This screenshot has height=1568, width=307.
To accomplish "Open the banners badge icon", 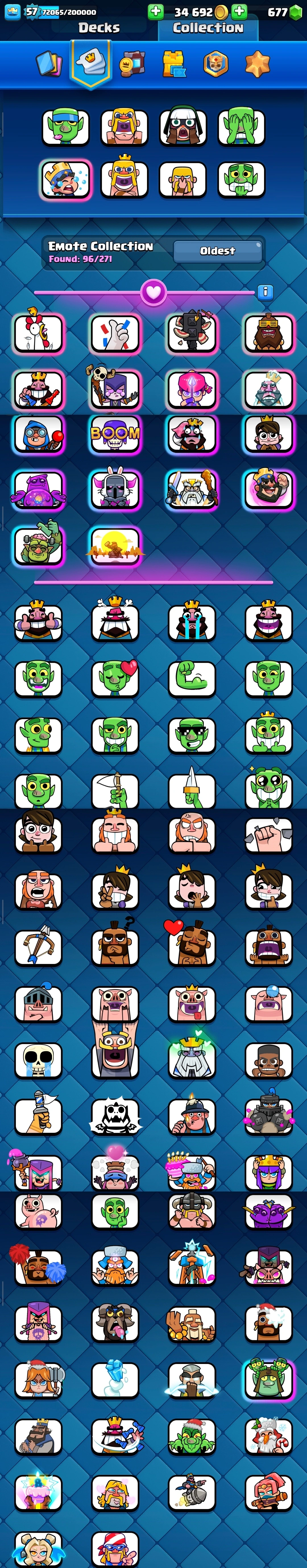I will click(x=215, y=63).
